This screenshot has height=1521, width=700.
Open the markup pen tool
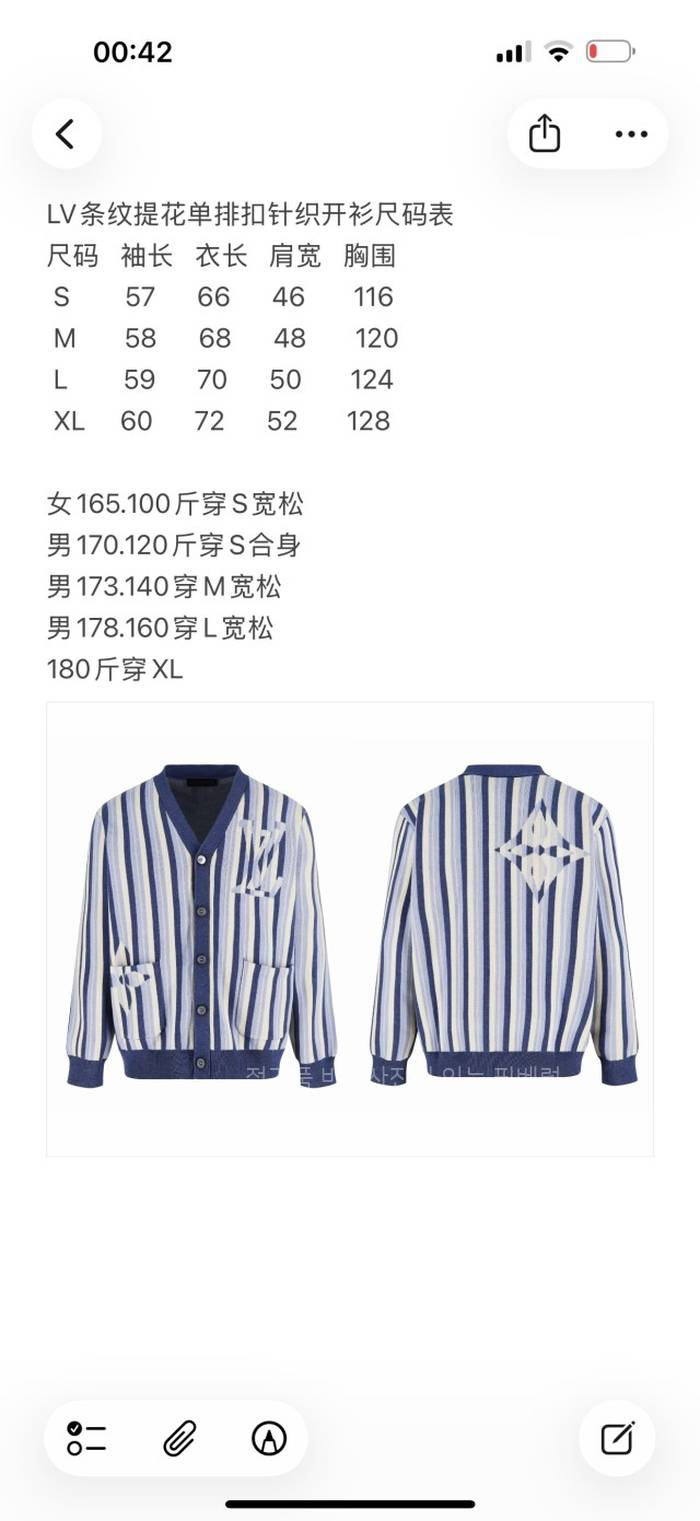(268, 1438)
